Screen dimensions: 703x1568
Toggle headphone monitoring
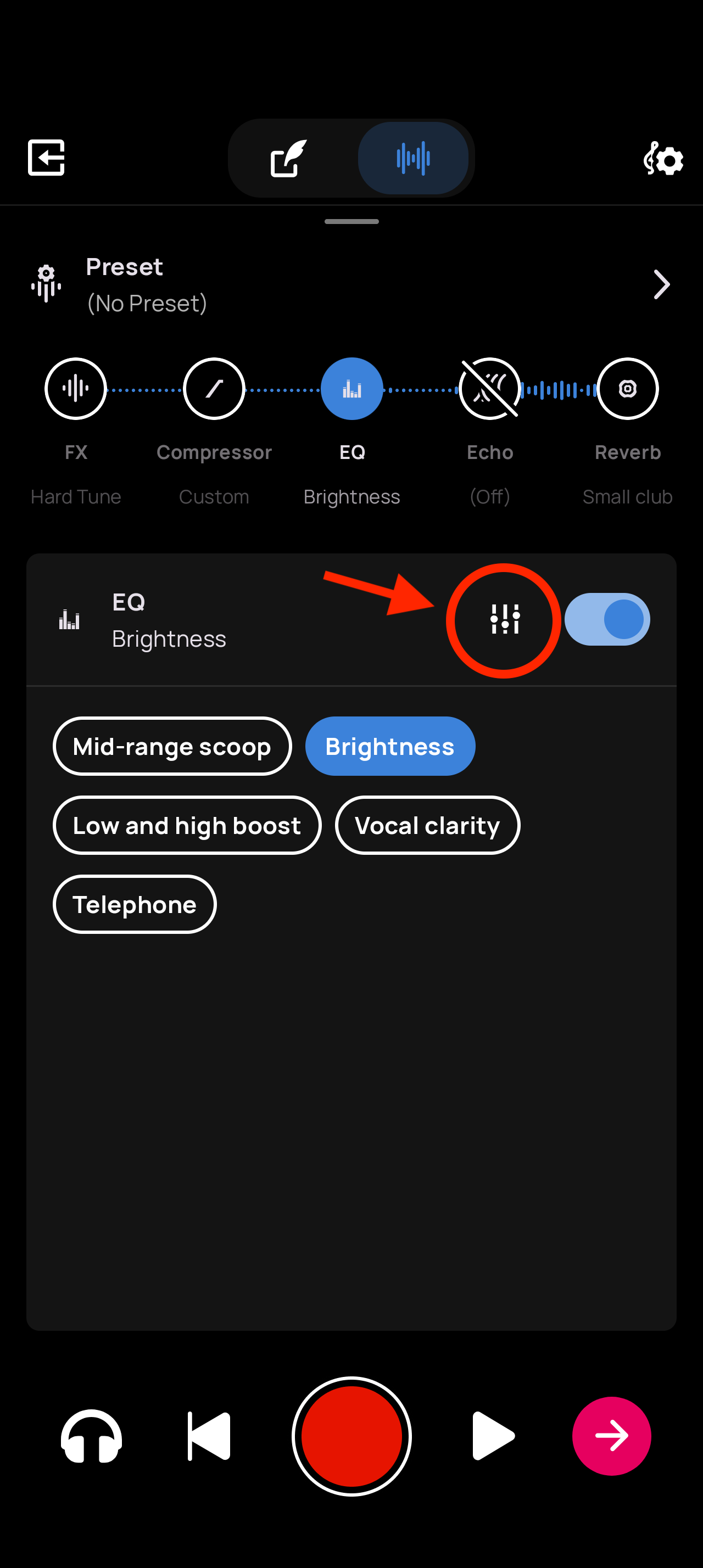point(91,1437)
